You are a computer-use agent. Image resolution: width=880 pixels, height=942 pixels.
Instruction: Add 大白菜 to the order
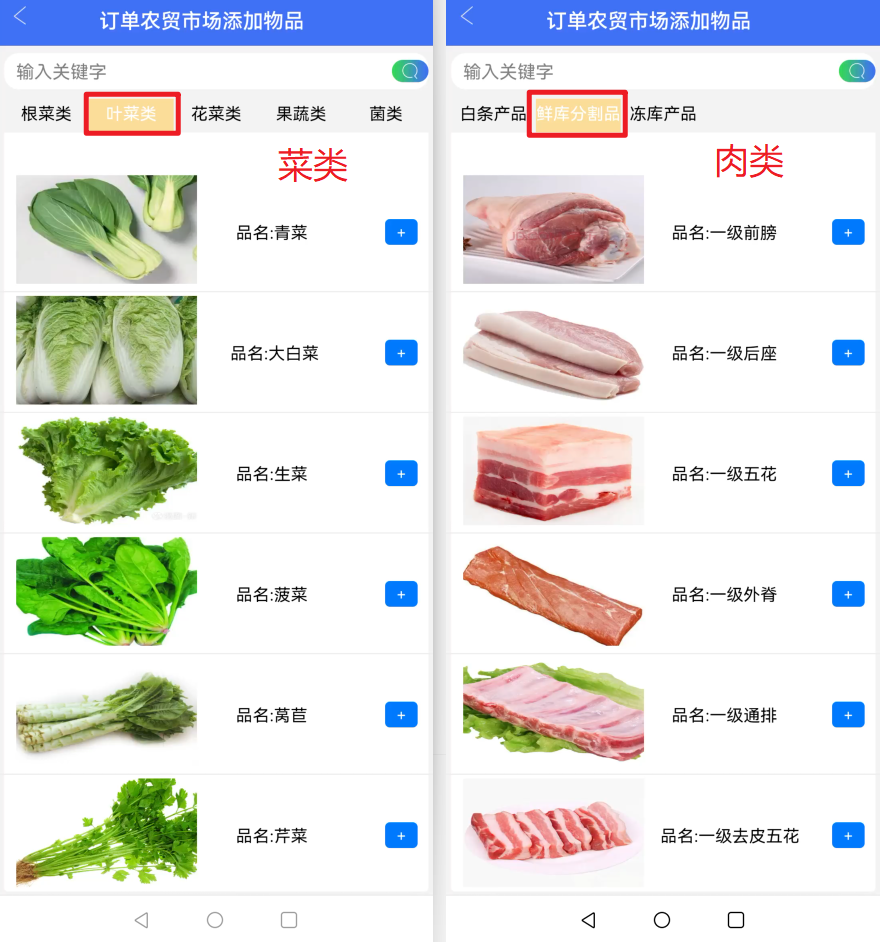coord(401,353)
